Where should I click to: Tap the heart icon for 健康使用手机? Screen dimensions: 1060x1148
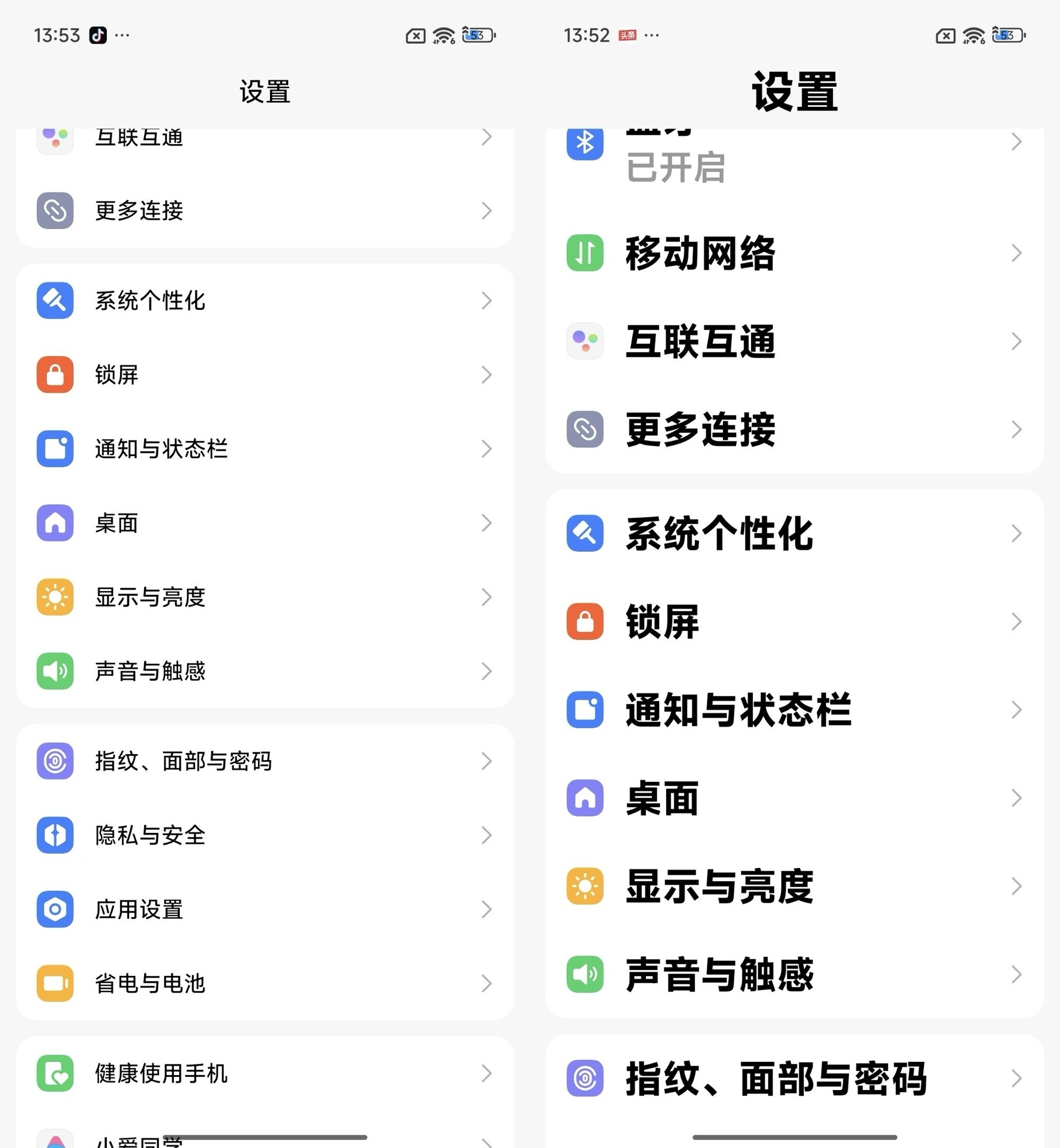click(x=55, y=1073)
